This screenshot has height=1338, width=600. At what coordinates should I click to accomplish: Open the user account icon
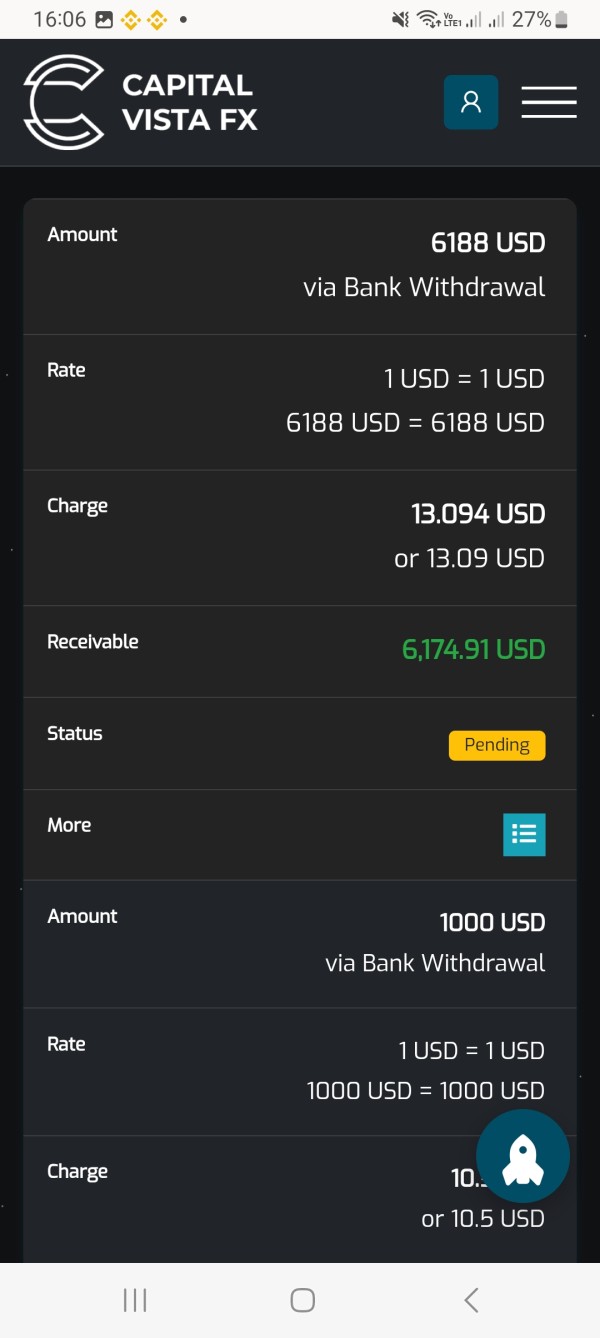pyautogui.click(x=471, y=102)
